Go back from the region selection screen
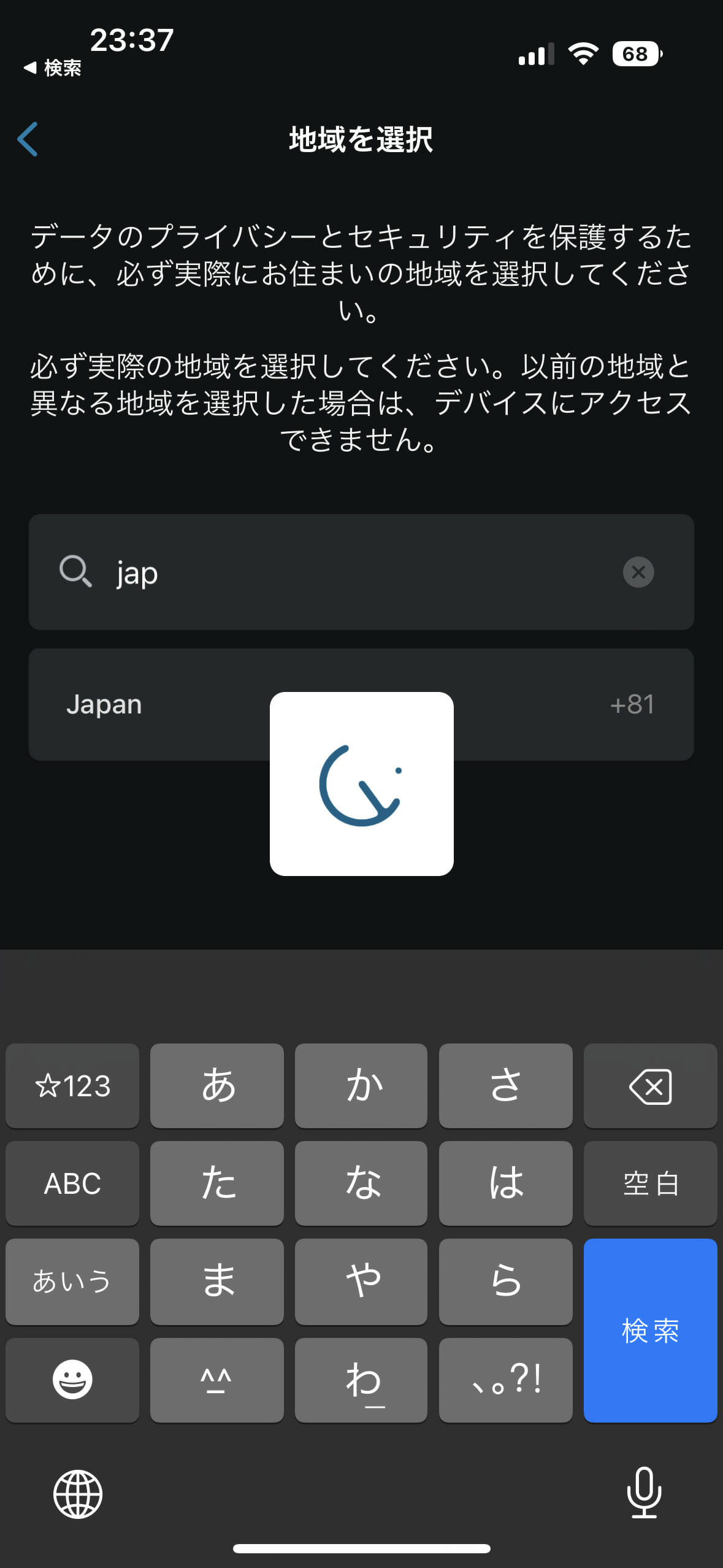723x1568 pixels. point(28,139)
